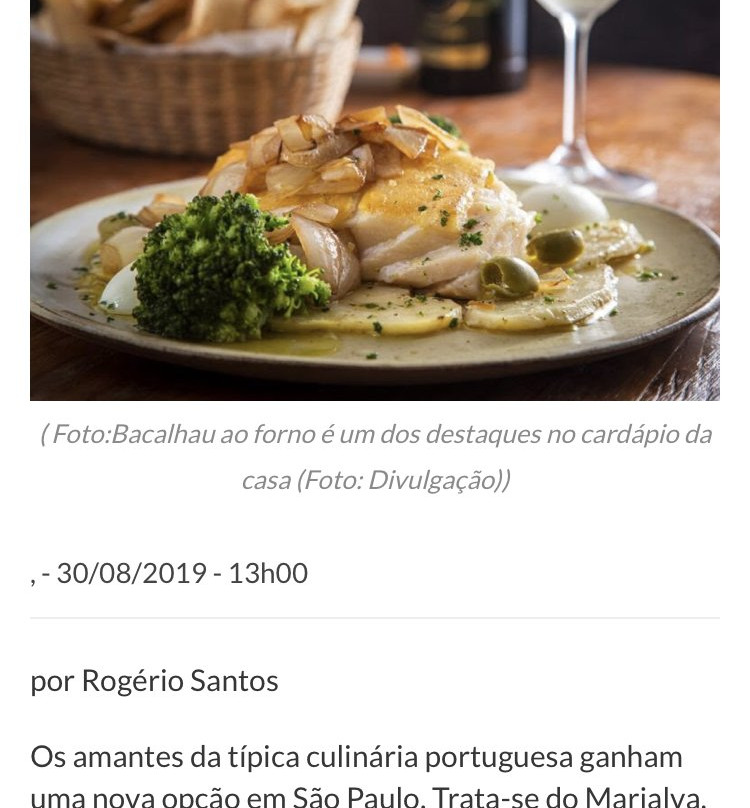Open the baked bacalhau article photo

click(375, 200)
